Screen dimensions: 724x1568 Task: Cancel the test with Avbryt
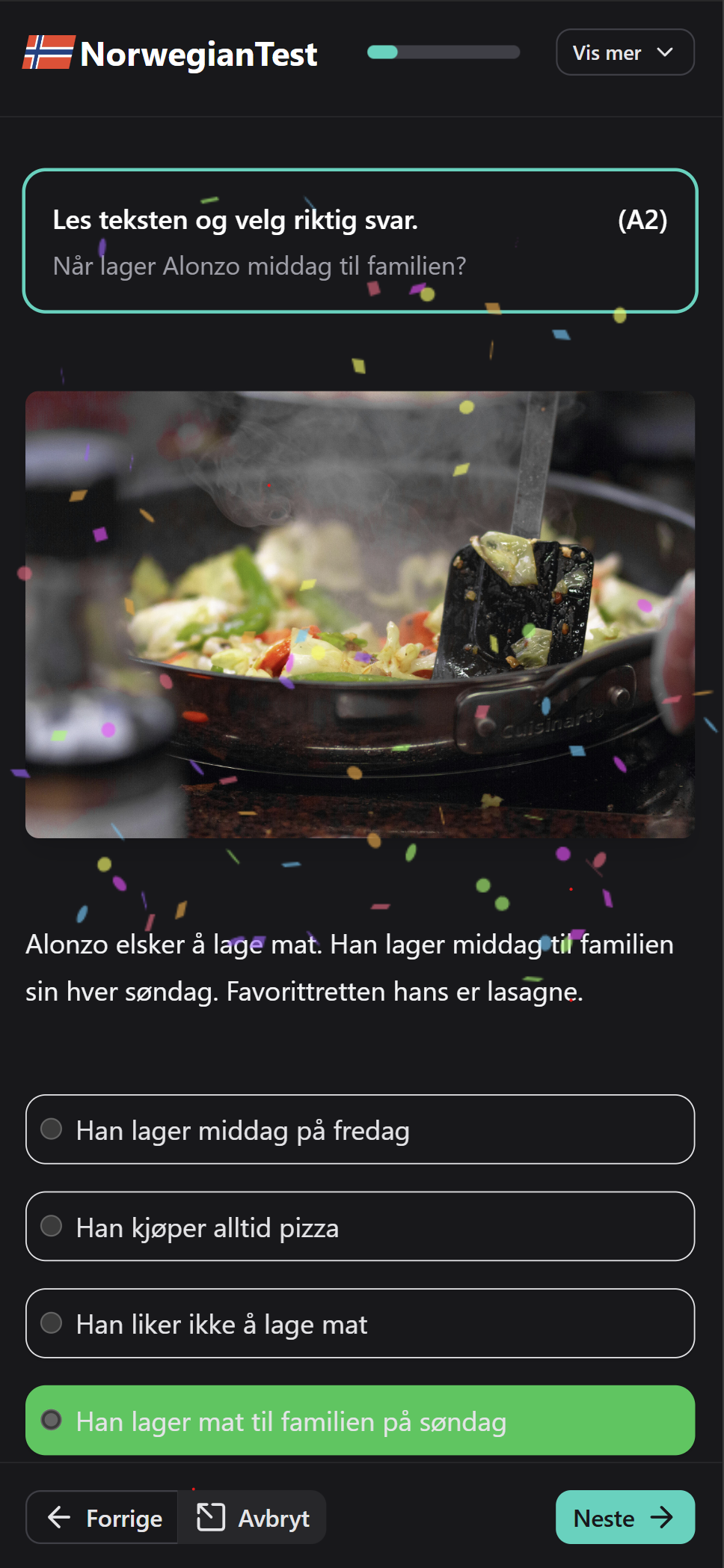click(252, 1518)
